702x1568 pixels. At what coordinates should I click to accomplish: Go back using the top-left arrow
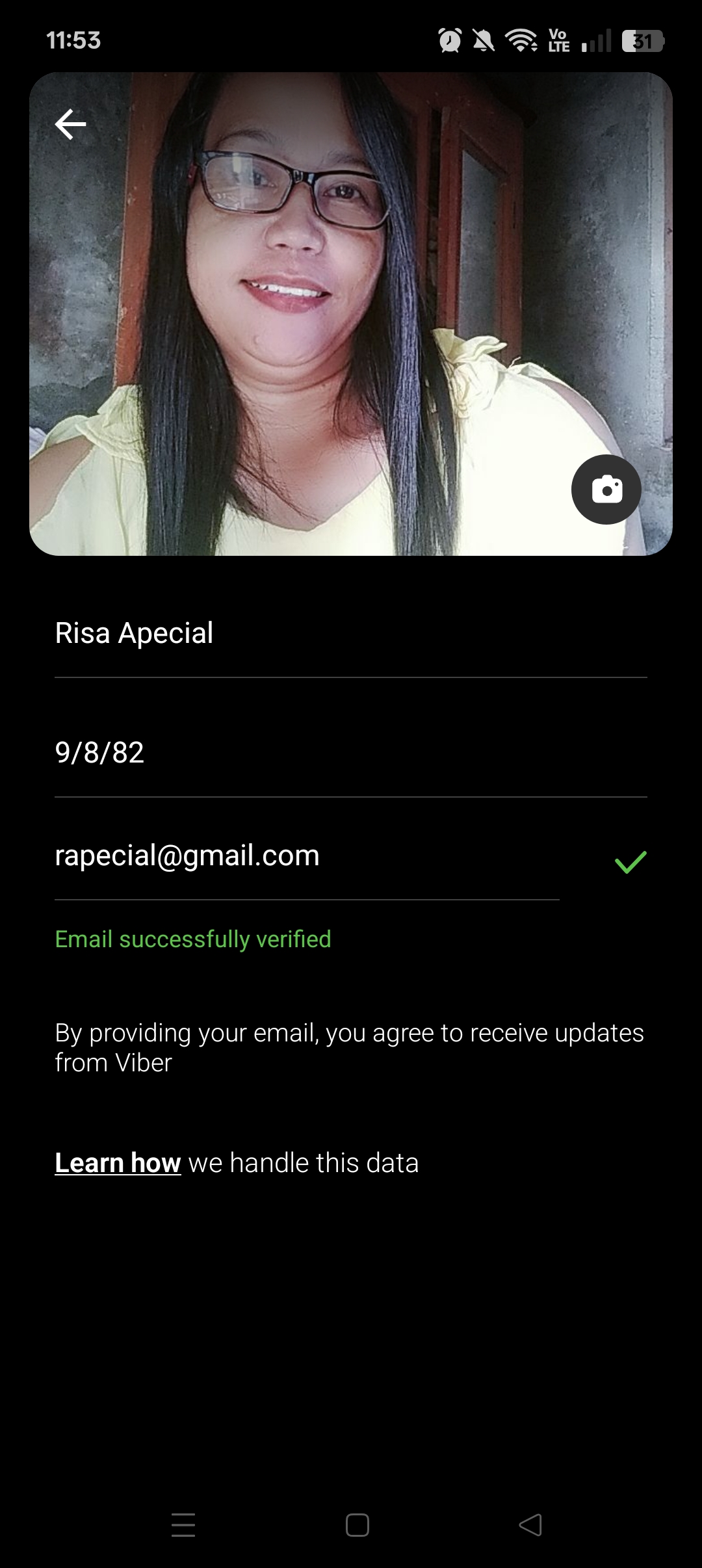tap(70, 124)
